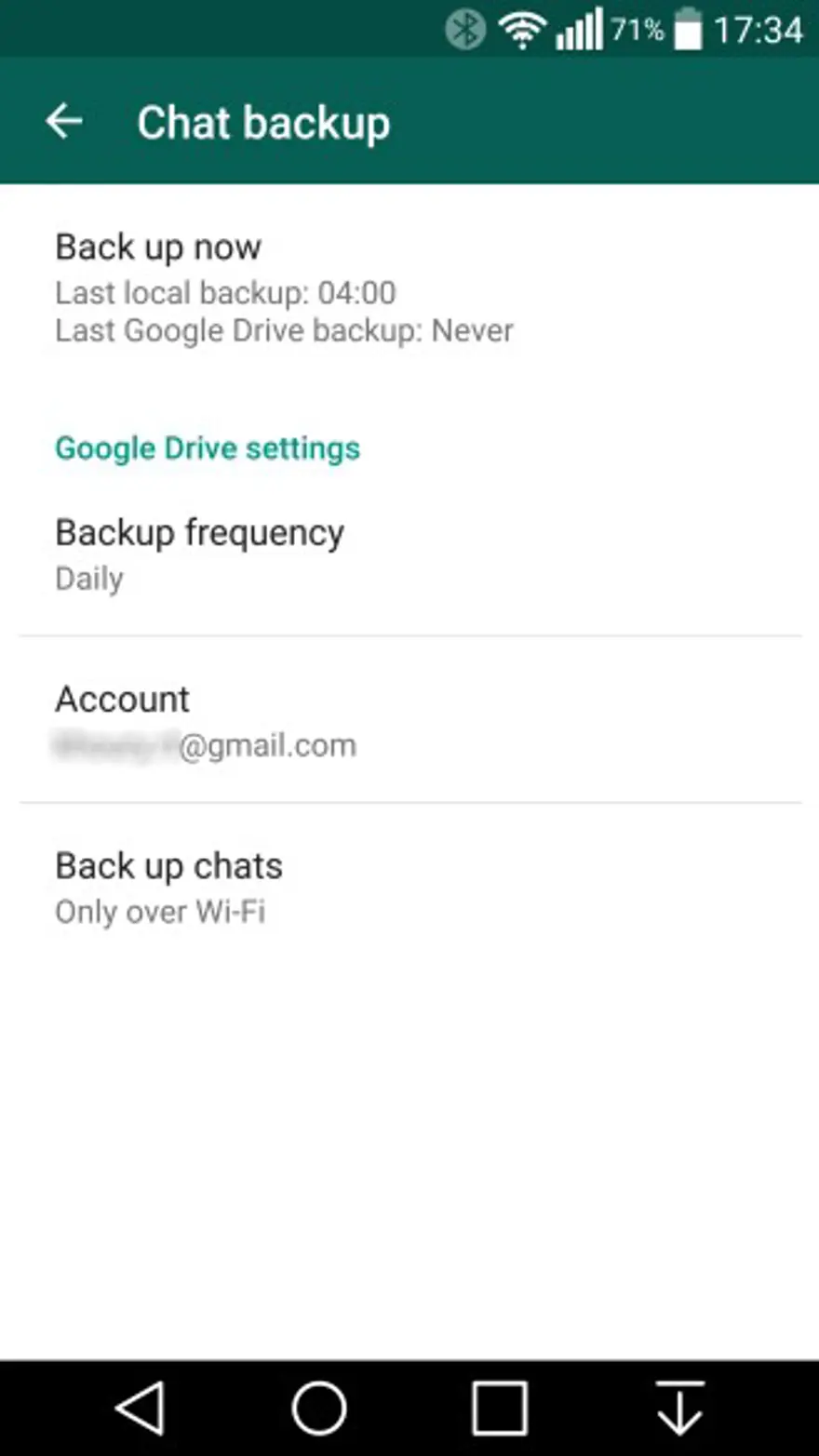Open recent apps from navigation bar
Image resolution: width=819 pixels, height=1456 pixels.
tap(500, 1408)
